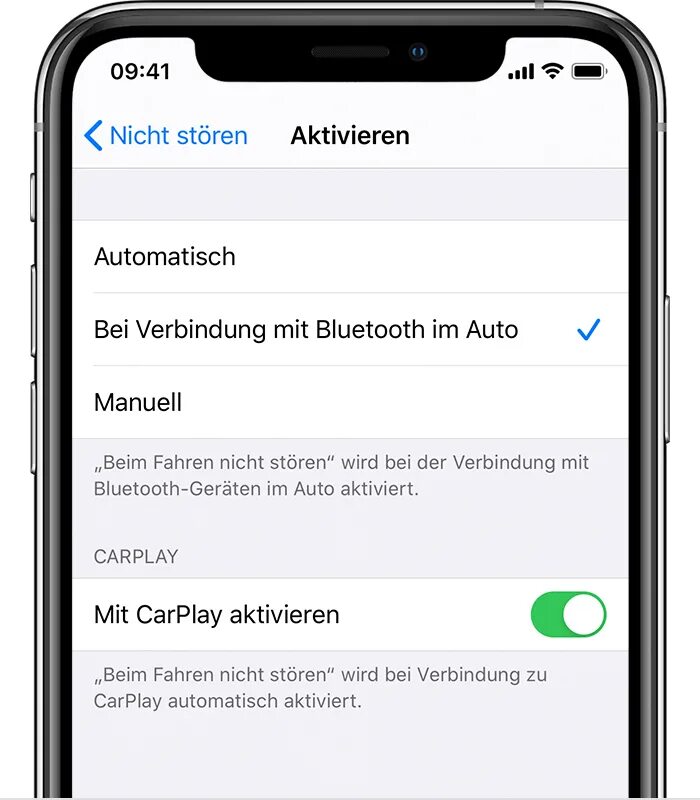
Task: Select the Automatisch option
Action: pyautogui.click(x=350, y=257)
